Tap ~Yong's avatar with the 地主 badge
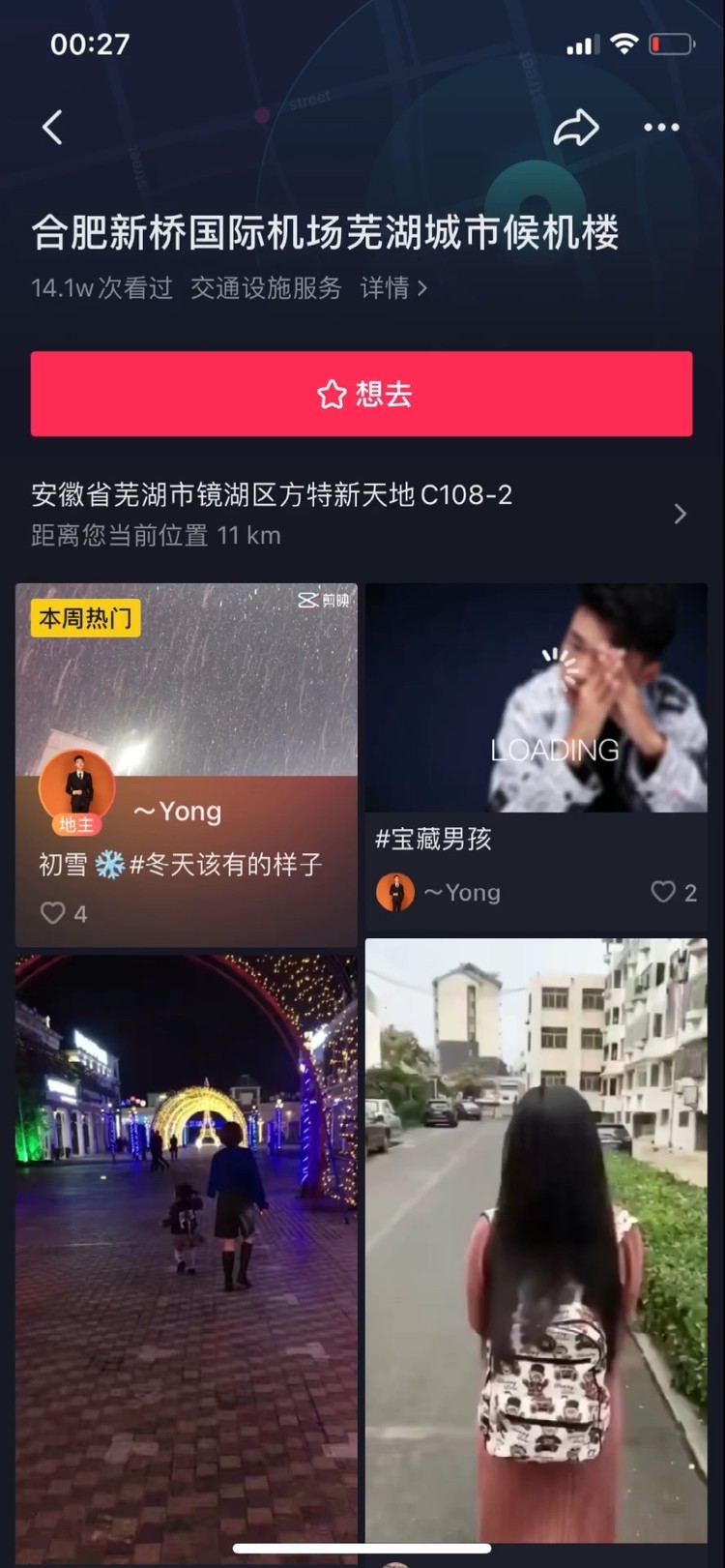The width and height of the screenshot is (725, 1568). (75, 785)
